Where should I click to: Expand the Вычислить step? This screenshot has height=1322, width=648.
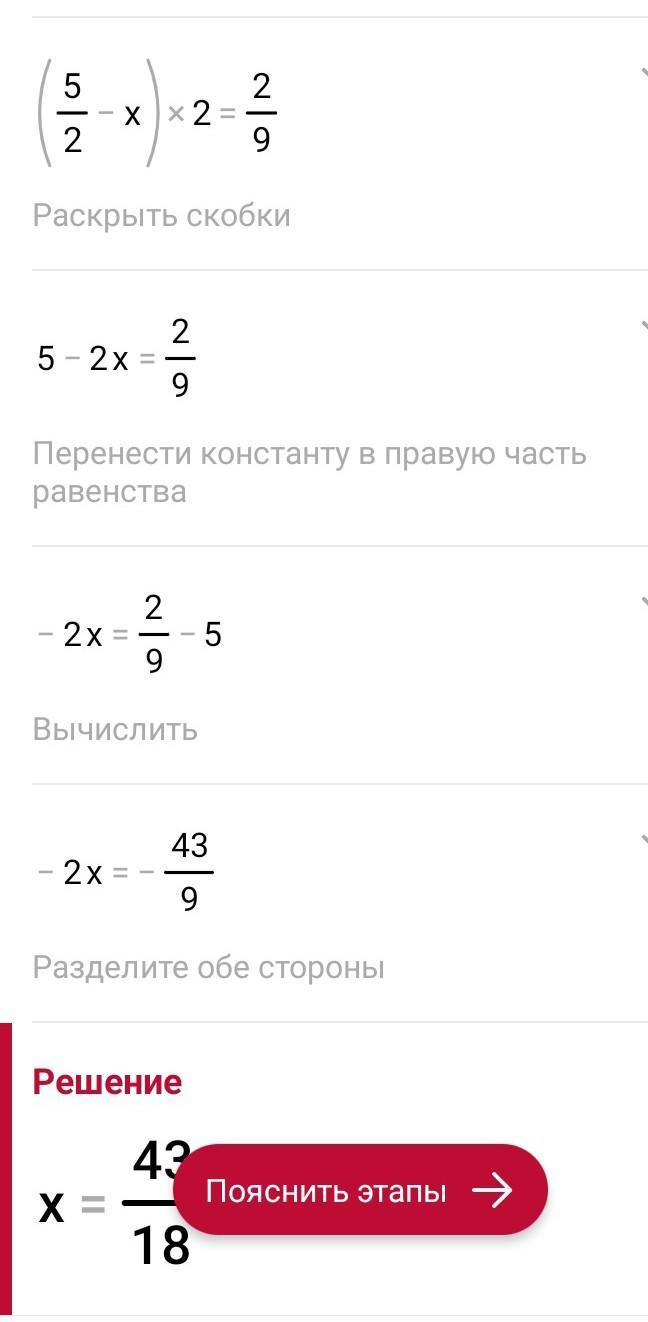(642, 602)
